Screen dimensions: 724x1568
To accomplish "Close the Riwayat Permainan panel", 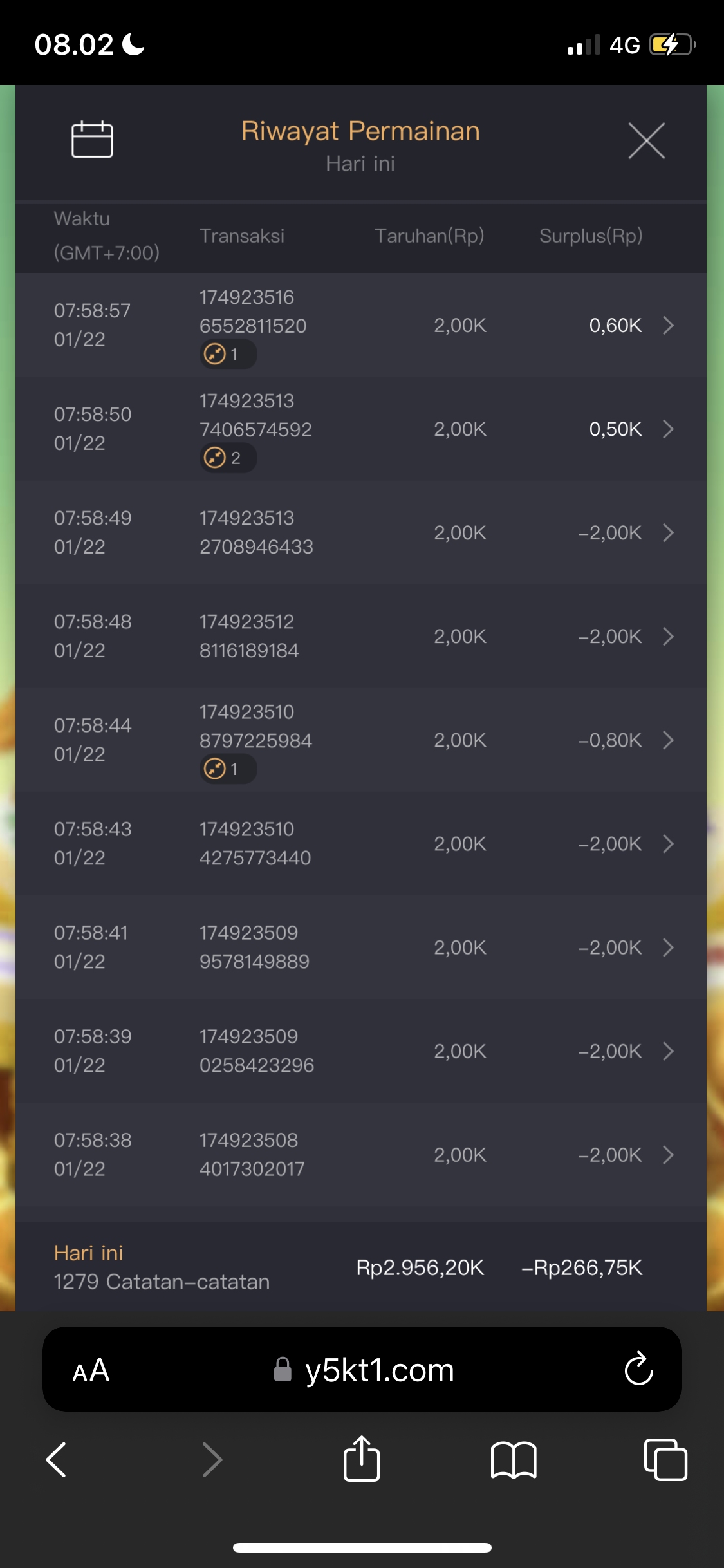I will pyautogui.click(x=646, y=140).
